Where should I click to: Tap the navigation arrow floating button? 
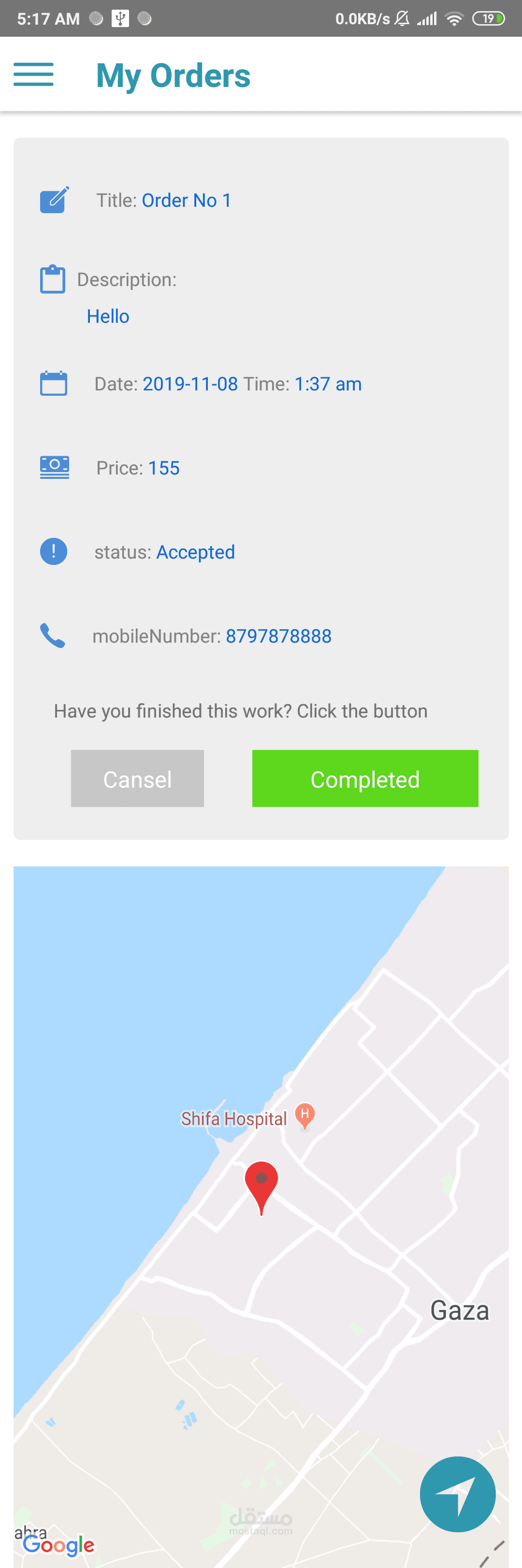[x=457, y=1494]
